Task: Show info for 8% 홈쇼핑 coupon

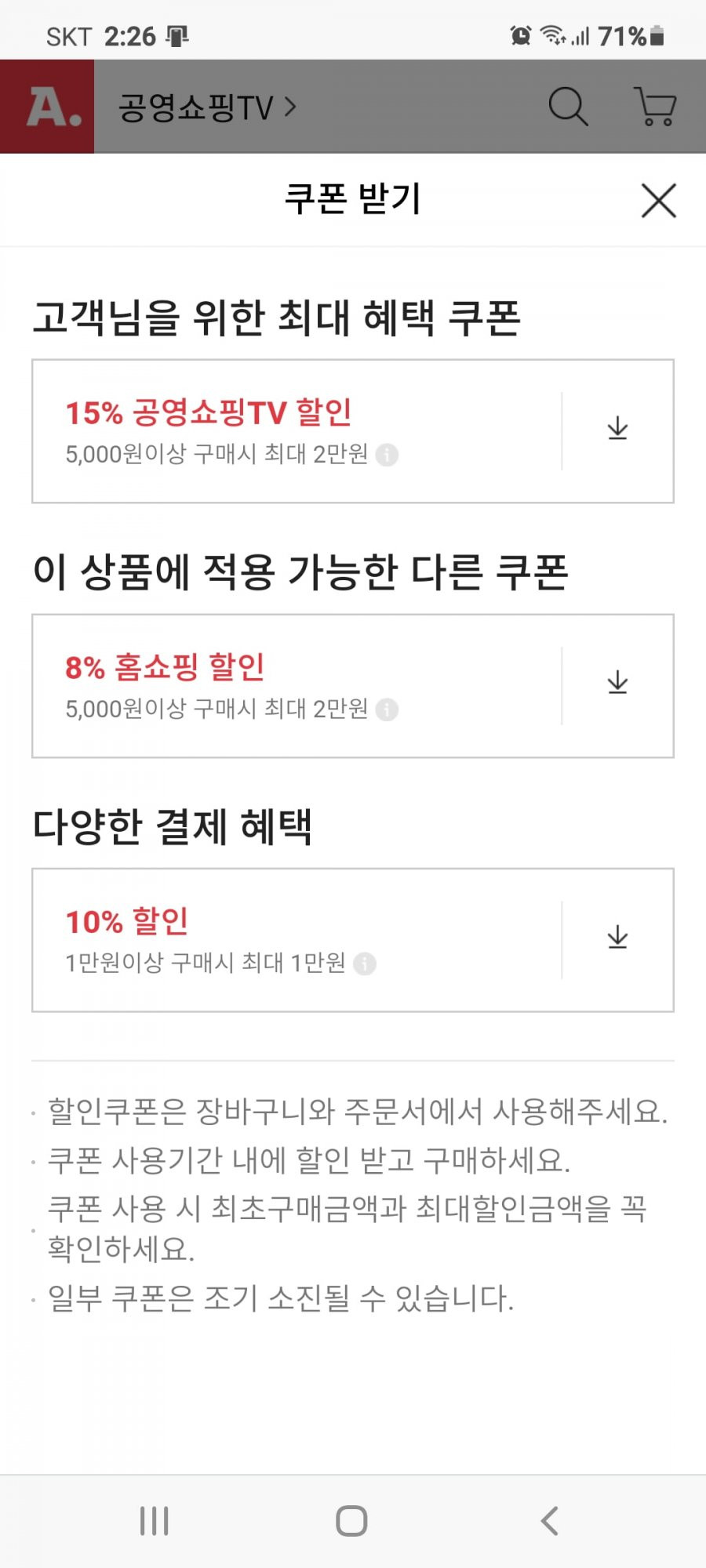Action: [x=387, y=710]
